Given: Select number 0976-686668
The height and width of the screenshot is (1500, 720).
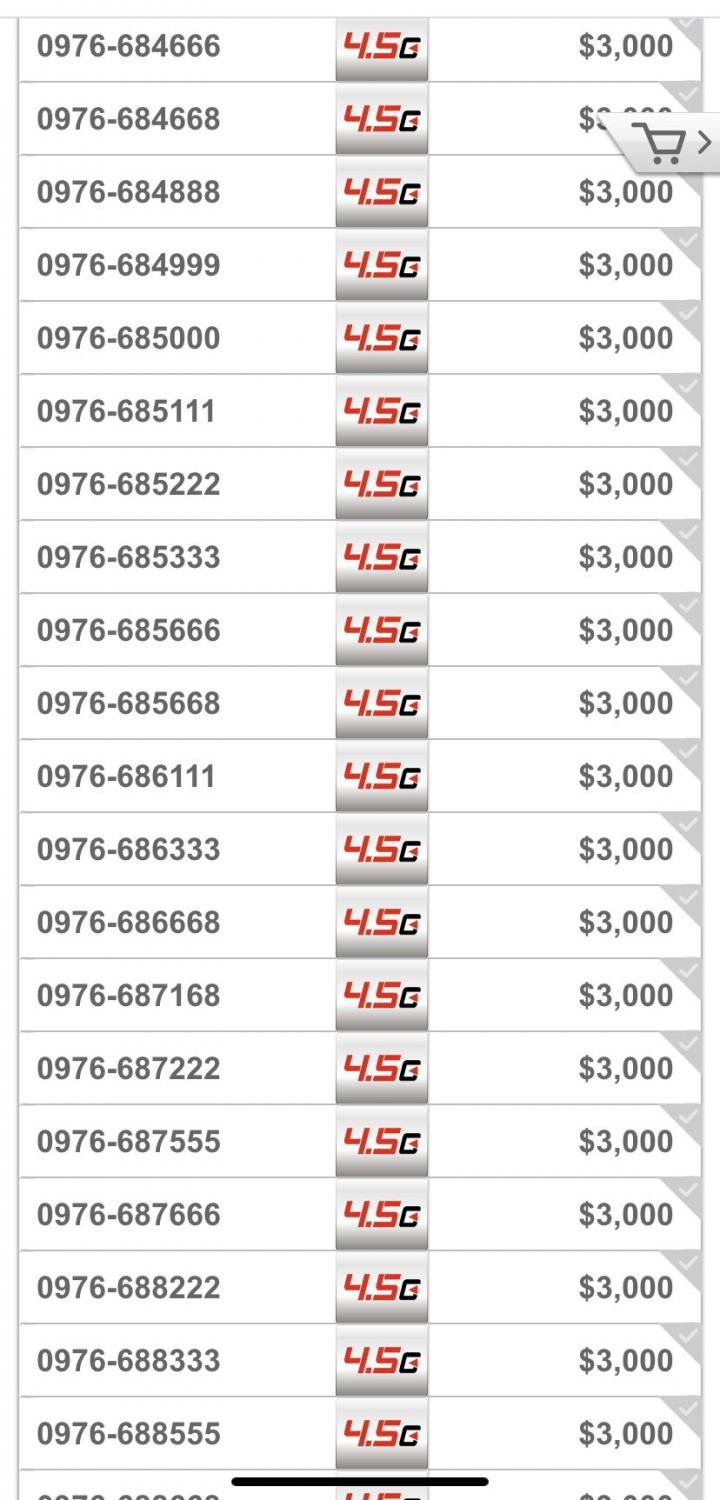Looking at the screenshot, I should (360, 922).
